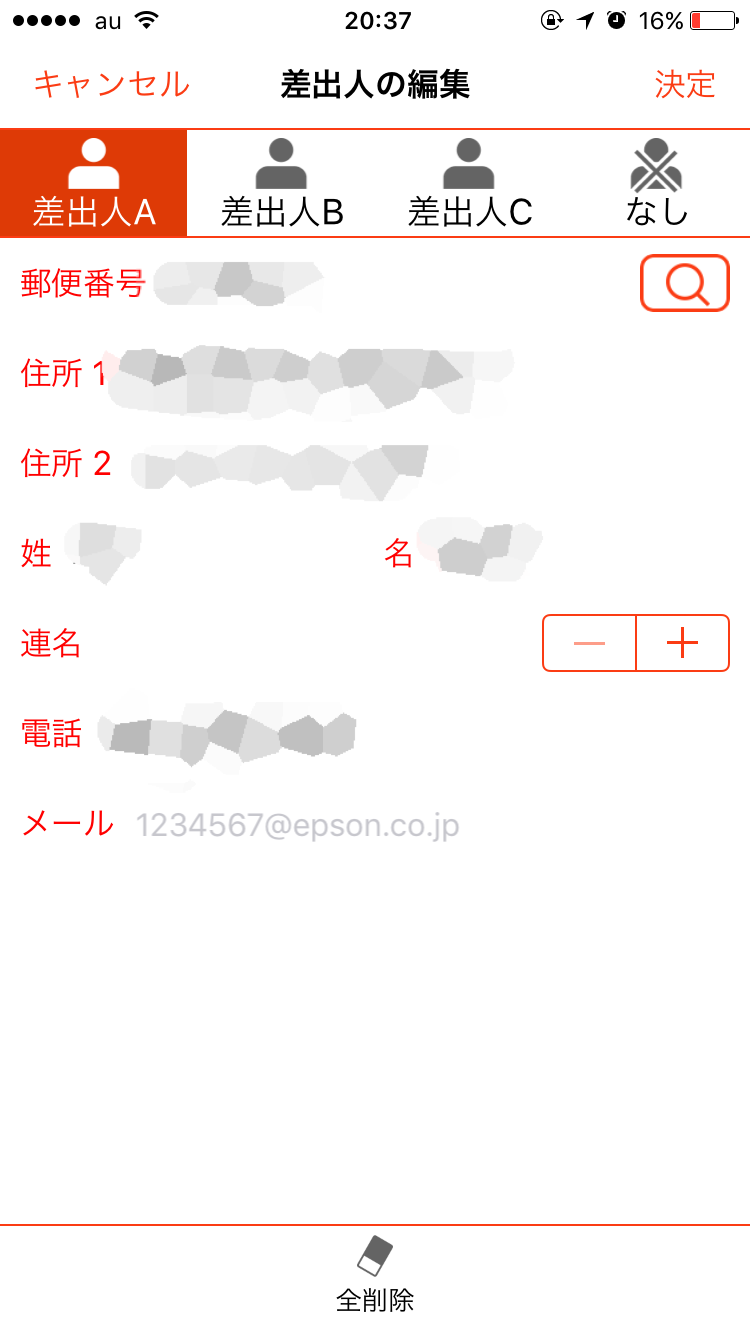
Task: Tap 全削除 to clear all fields
Action: 375,1275
